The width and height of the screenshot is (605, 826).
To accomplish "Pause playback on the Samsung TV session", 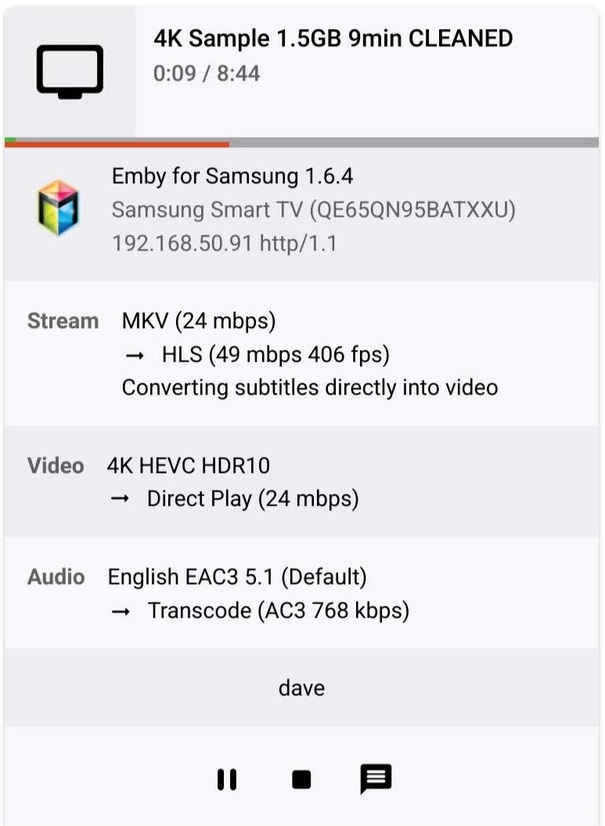I will (227, 780).
